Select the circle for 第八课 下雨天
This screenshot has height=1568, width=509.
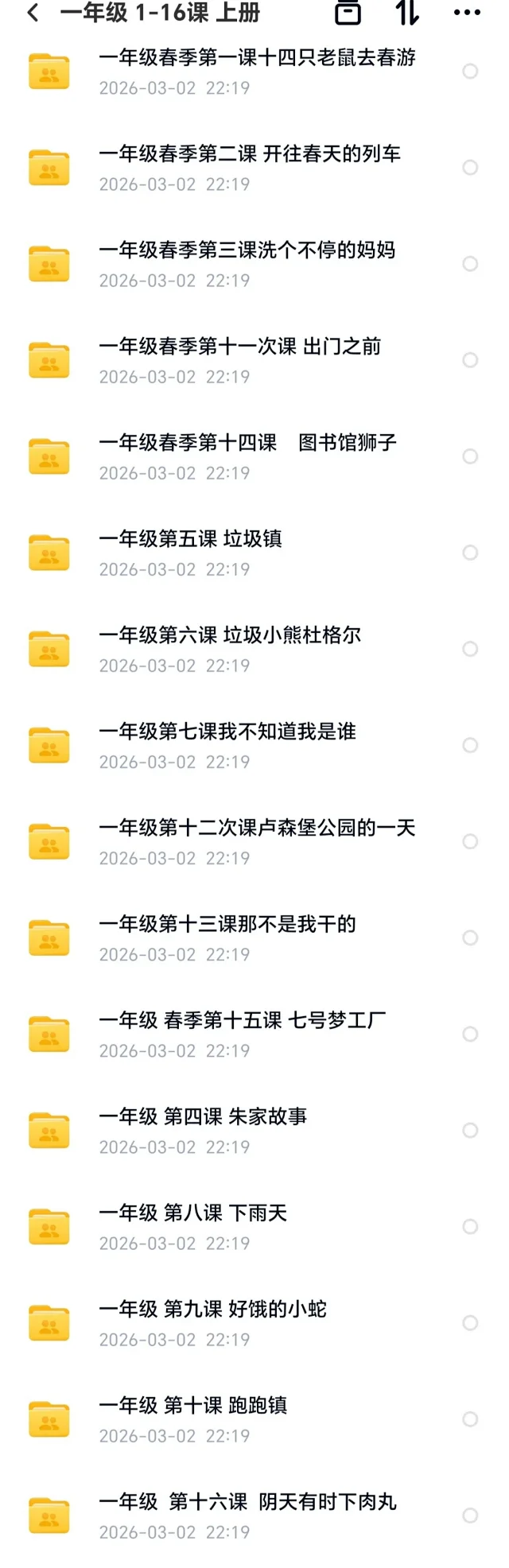[470, 1227]
